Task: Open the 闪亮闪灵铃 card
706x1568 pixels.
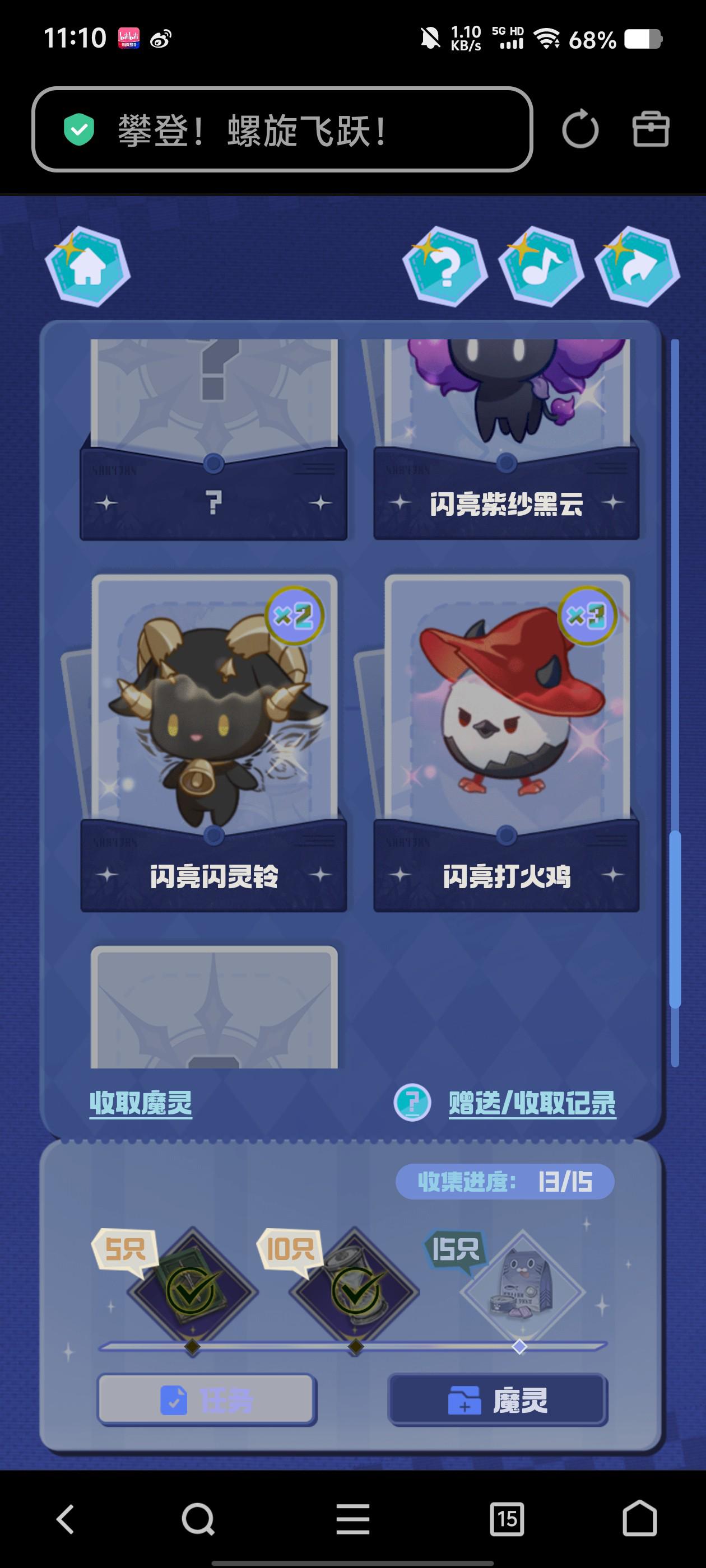Action: click(213, 743)
